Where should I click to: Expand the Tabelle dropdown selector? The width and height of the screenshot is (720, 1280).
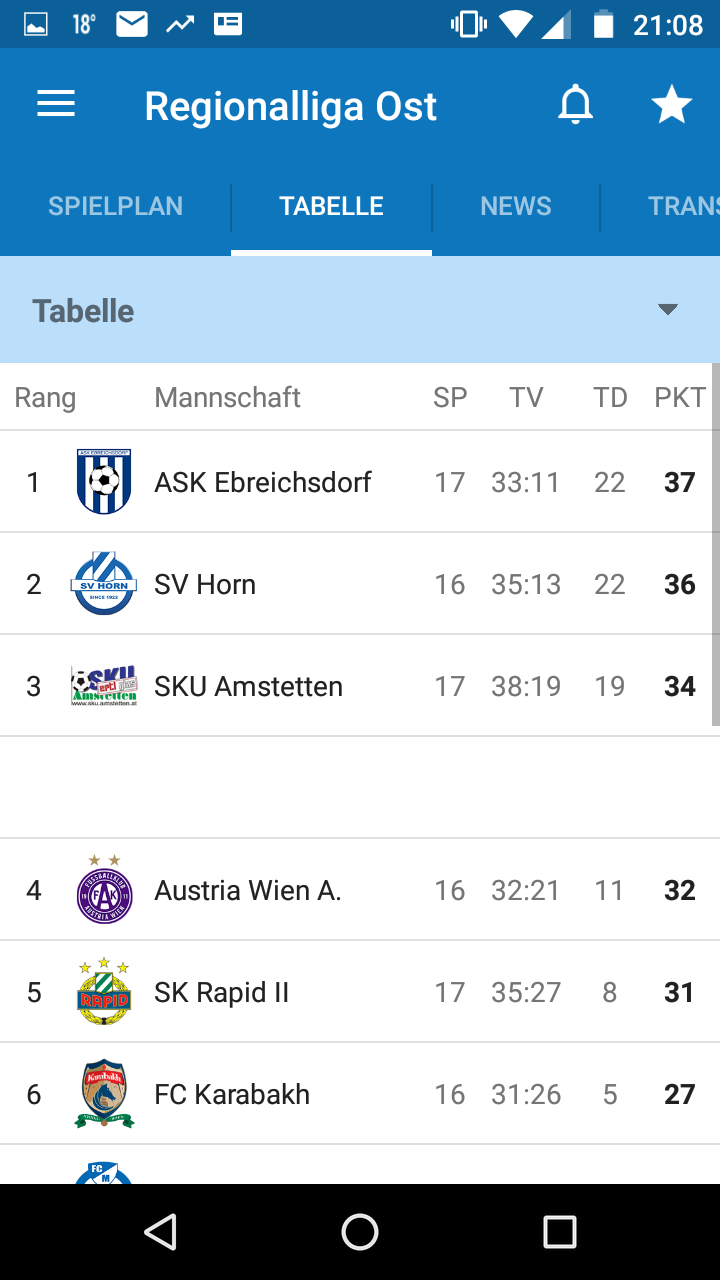360,310
